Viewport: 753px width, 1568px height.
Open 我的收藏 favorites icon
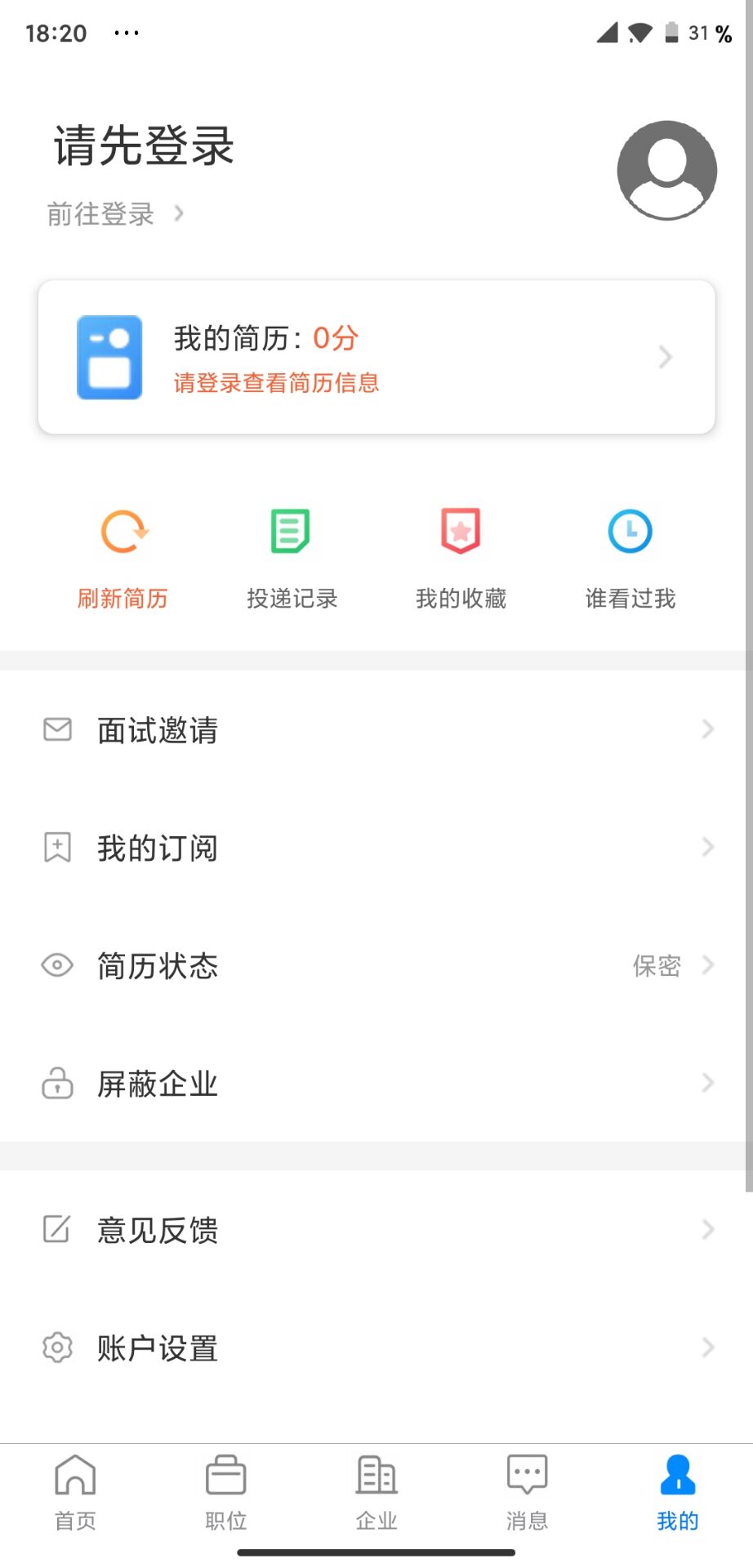461,532
